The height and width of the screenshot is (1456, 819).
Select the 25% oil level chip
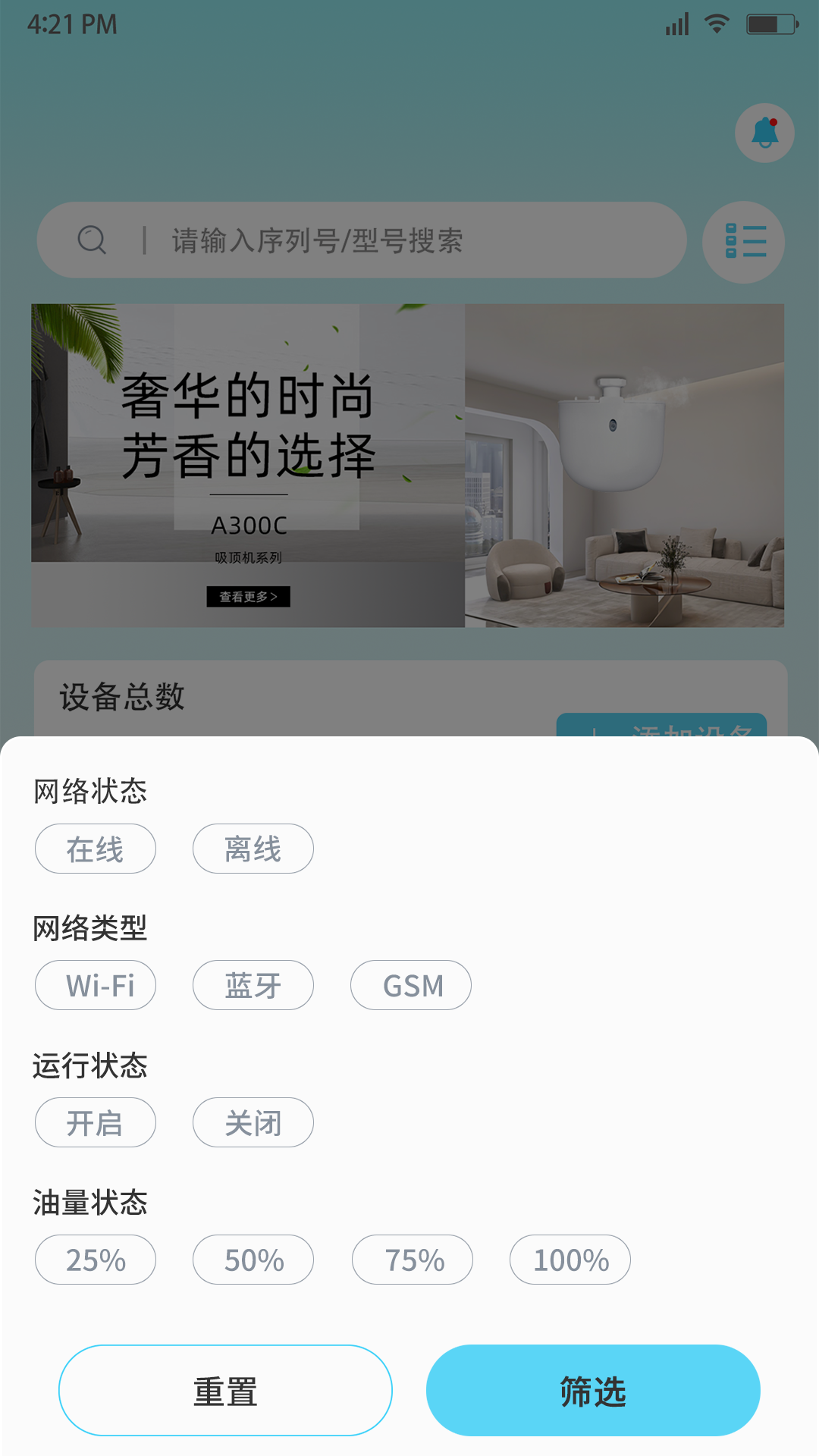point(95,1259)
